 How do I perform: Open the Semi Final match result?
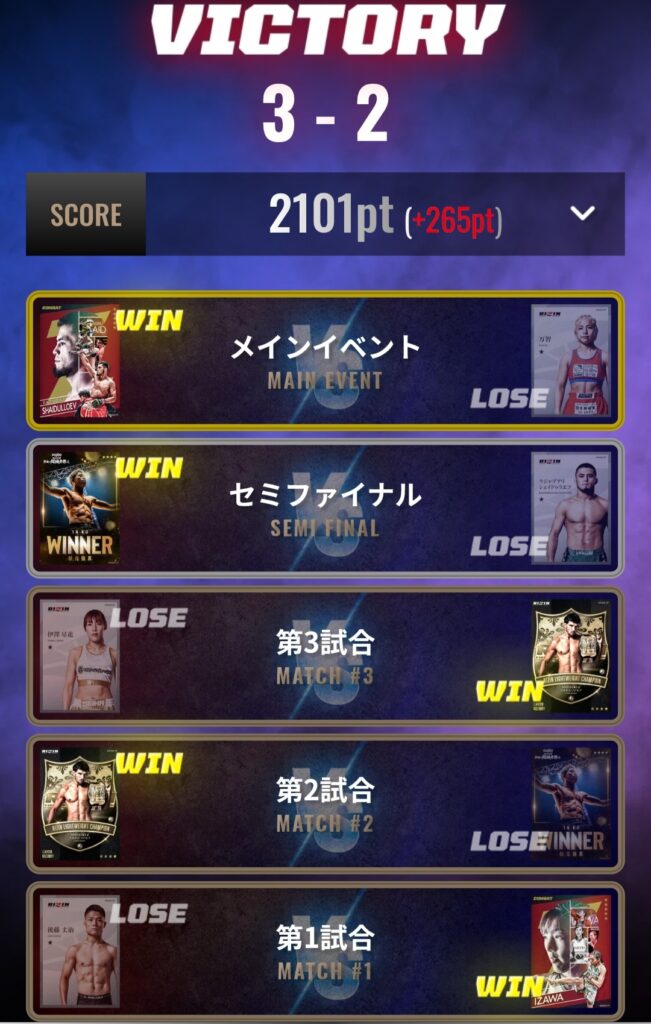[x=325, y=509]
